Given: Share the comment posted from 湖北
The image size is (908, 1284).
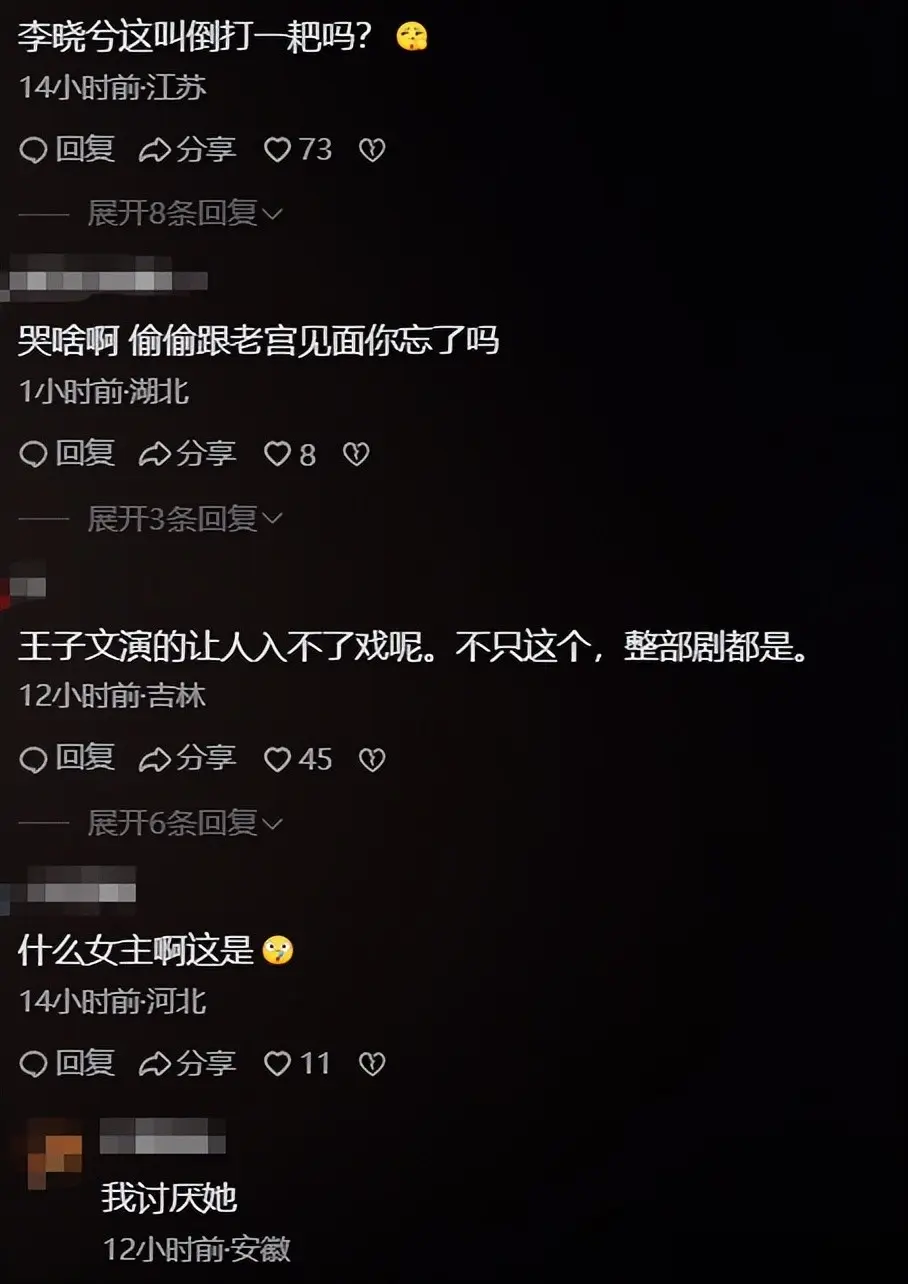Looking at the screenshot, I should click(x=187, y=454).
